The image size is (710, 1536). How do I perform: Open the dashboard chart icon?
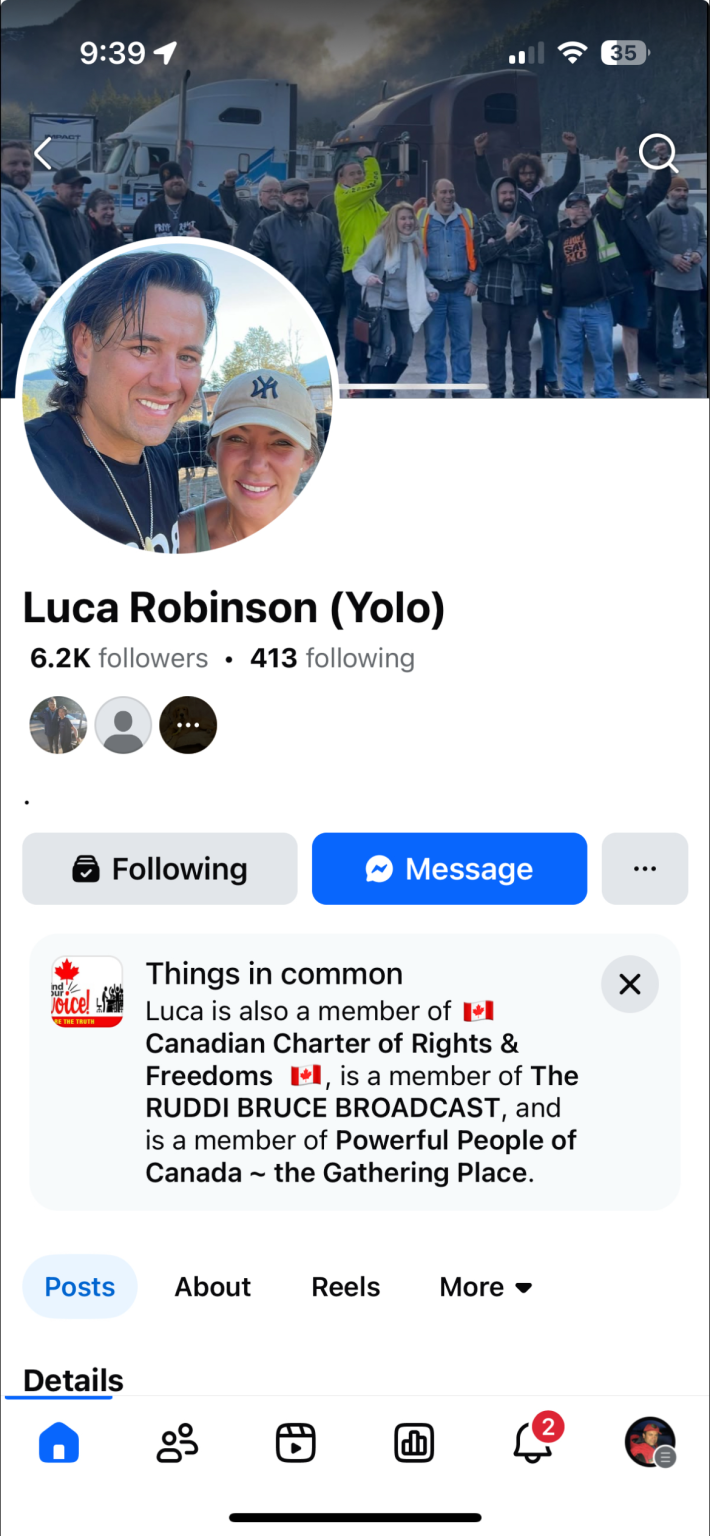pyautogui.click(x=414, y=1443)
